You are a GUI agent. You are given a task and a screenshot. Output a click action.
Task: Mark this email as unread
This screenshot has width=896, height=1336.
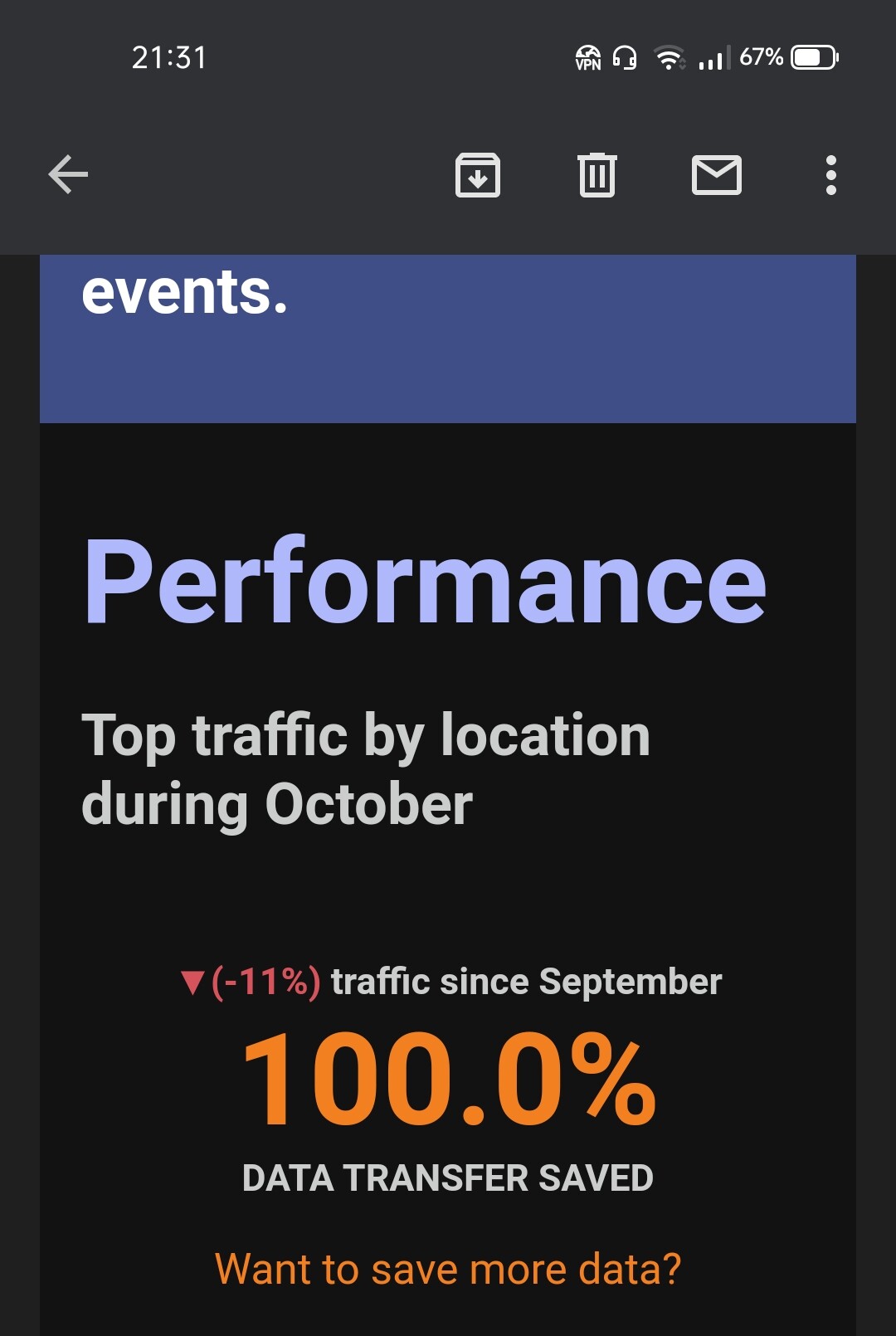pyautogui.click(x=717, y=175)
